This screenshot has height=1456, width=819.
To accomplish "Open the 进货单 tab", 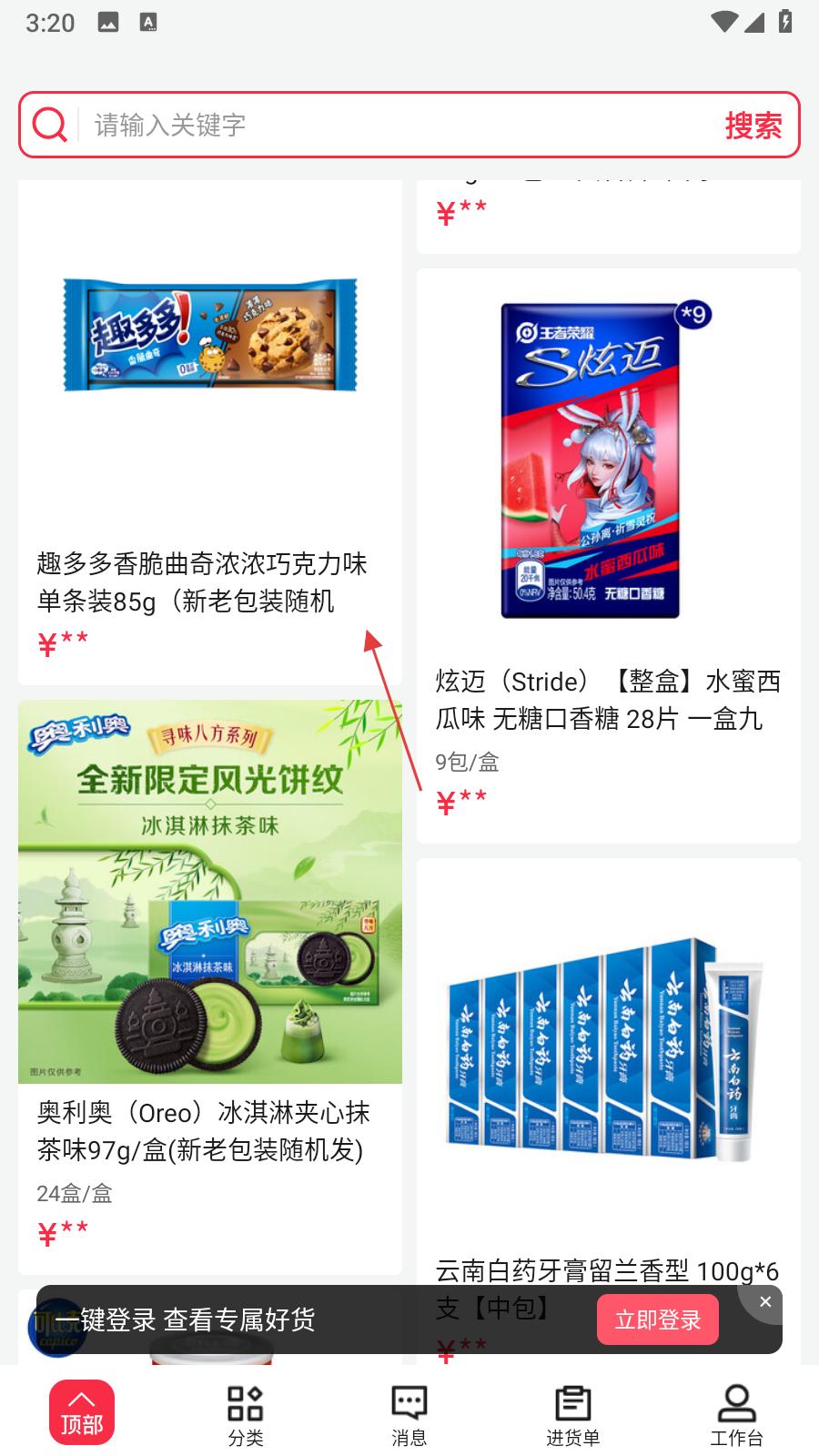I will point(572,1415).
